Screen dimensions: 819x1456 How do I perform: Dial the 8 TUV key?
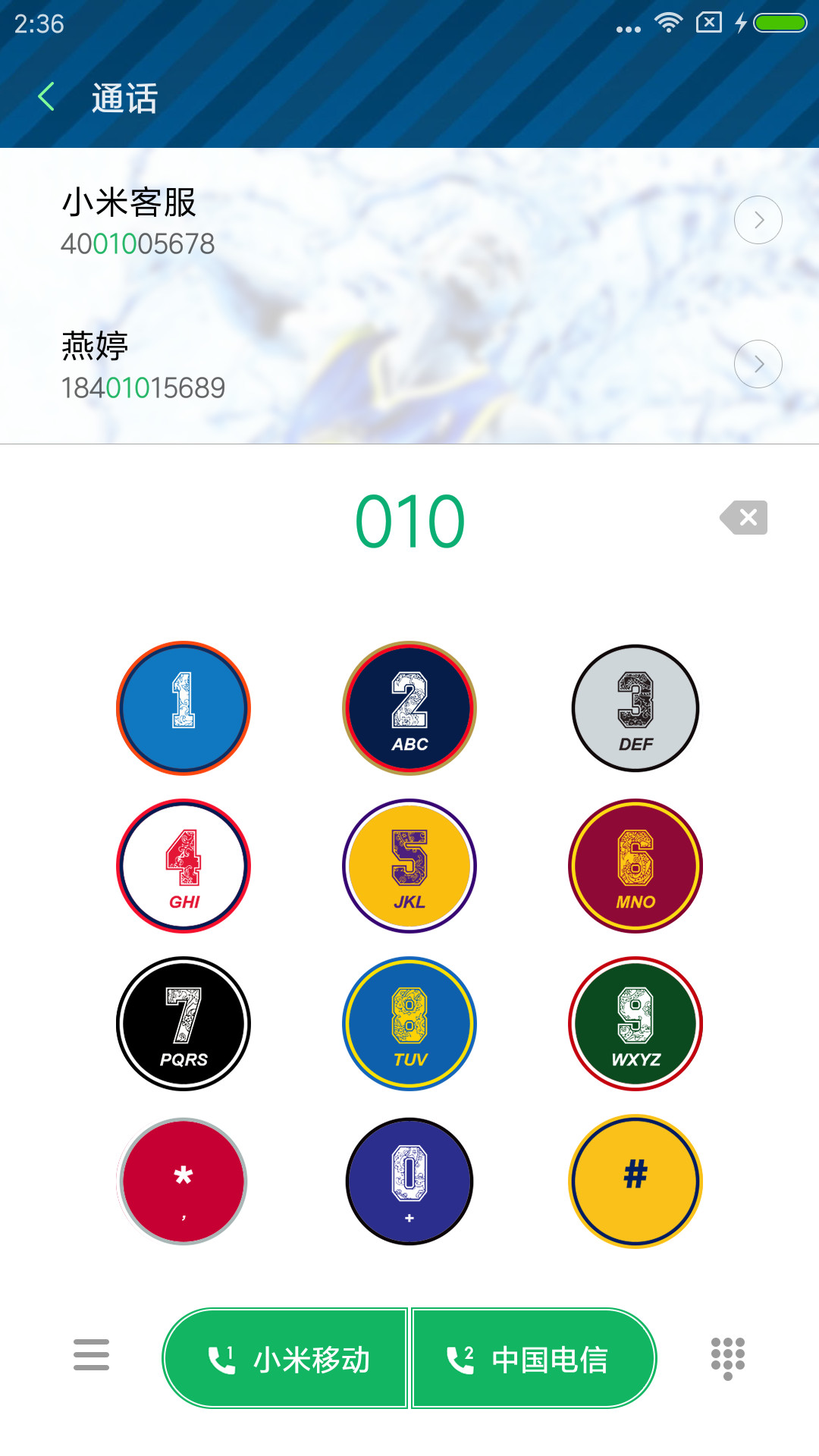coord(409,1024)
